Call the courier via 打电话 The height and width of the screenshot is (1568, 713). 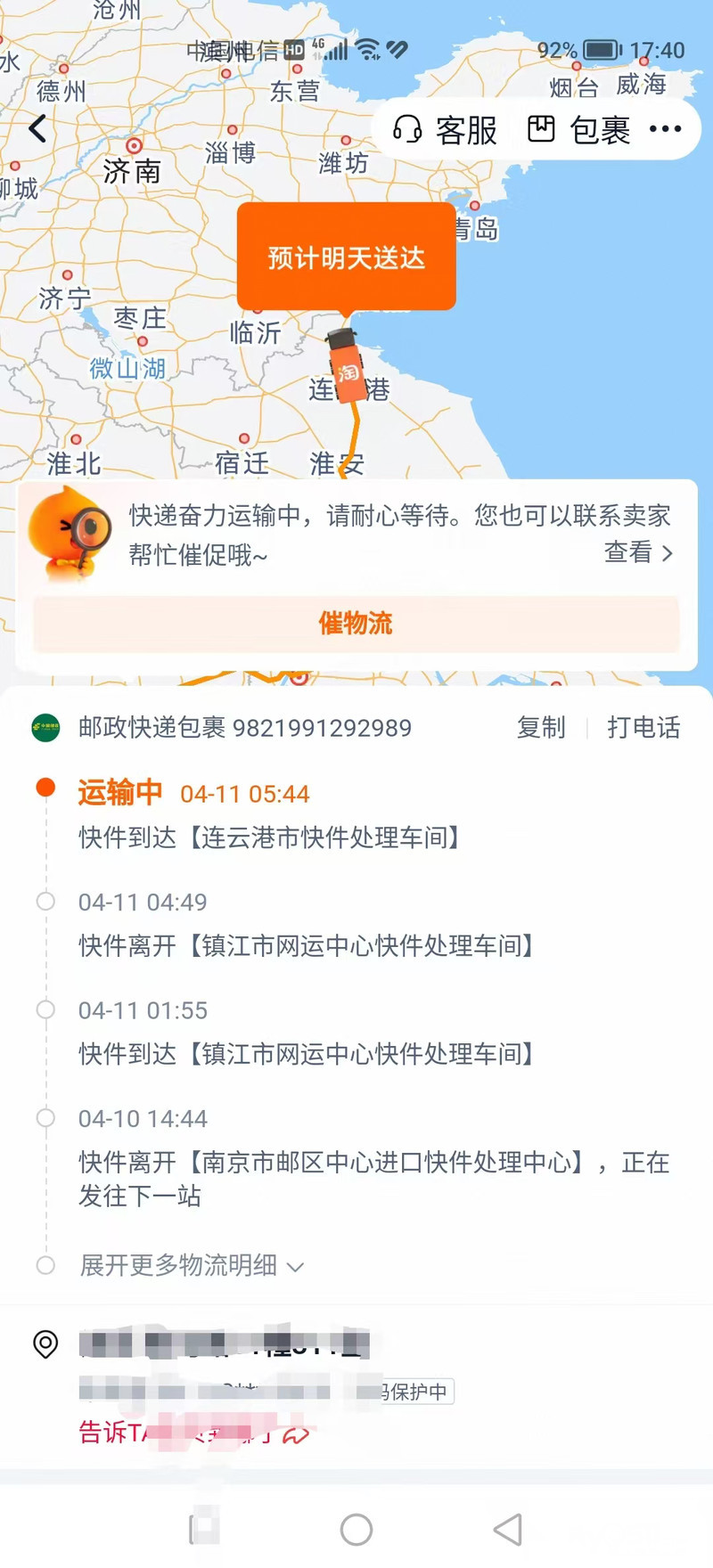[643, 728]
